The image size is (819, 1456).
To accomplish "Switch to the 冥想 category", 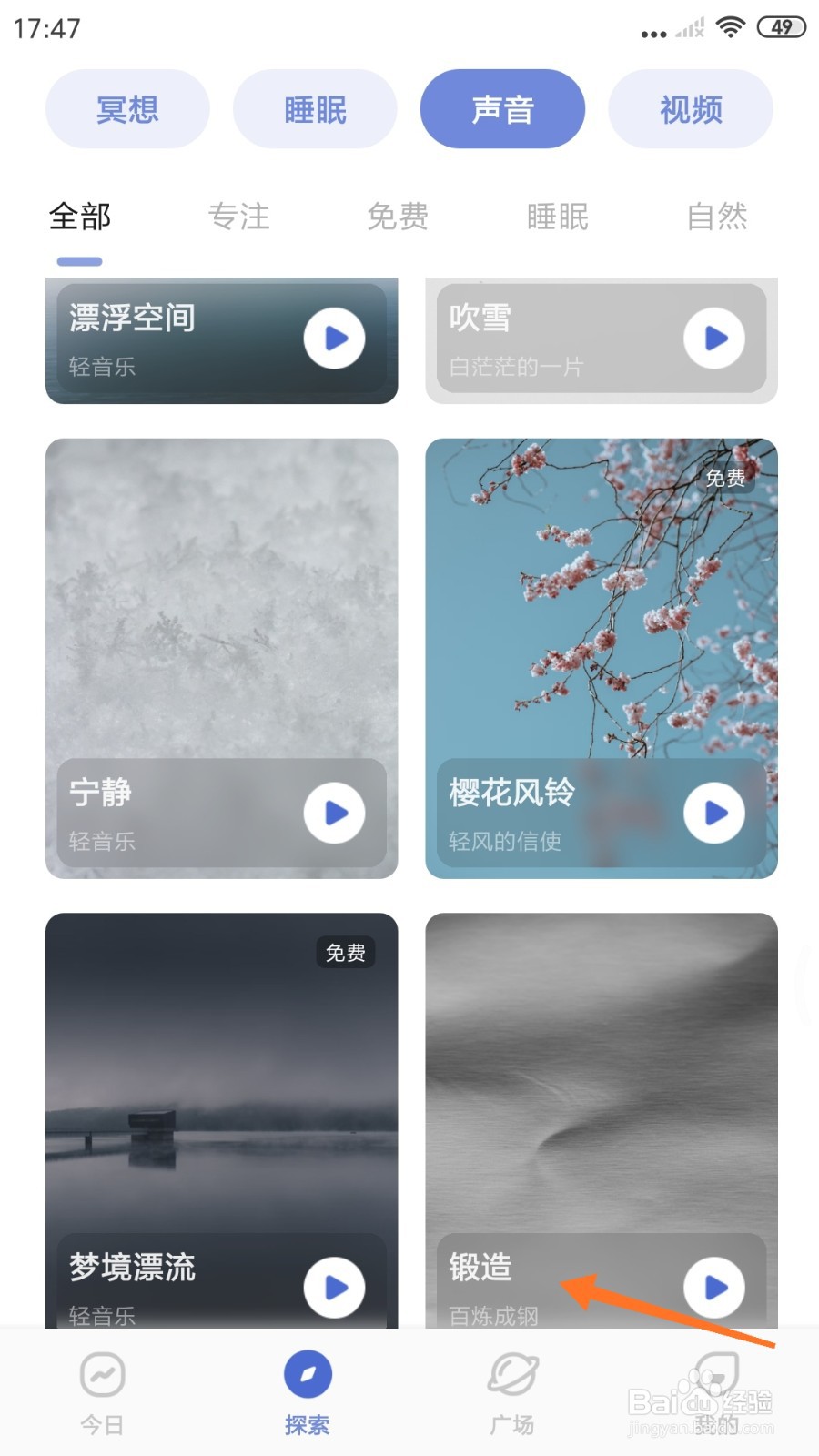I will coord(127,109).
